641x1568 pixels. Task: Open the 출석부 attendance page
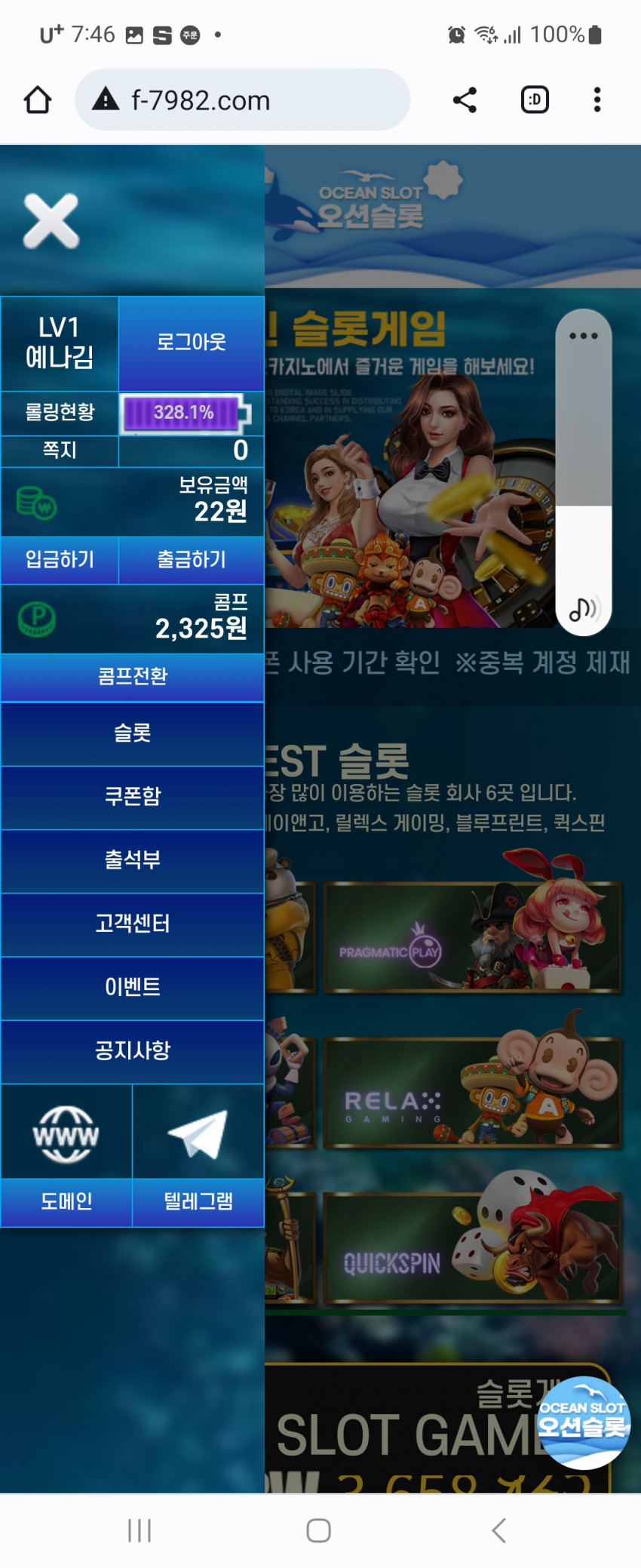point(132,859)
